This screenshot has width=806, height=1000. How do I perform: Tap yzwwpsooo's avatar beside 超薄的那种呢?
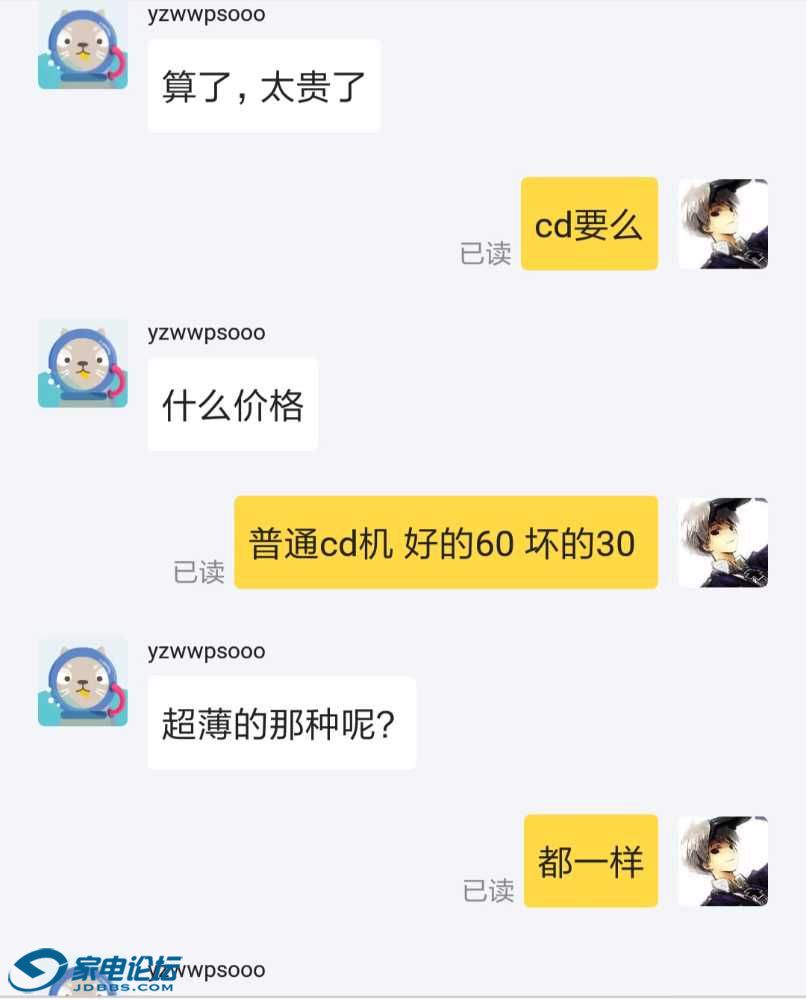[83, 681]
